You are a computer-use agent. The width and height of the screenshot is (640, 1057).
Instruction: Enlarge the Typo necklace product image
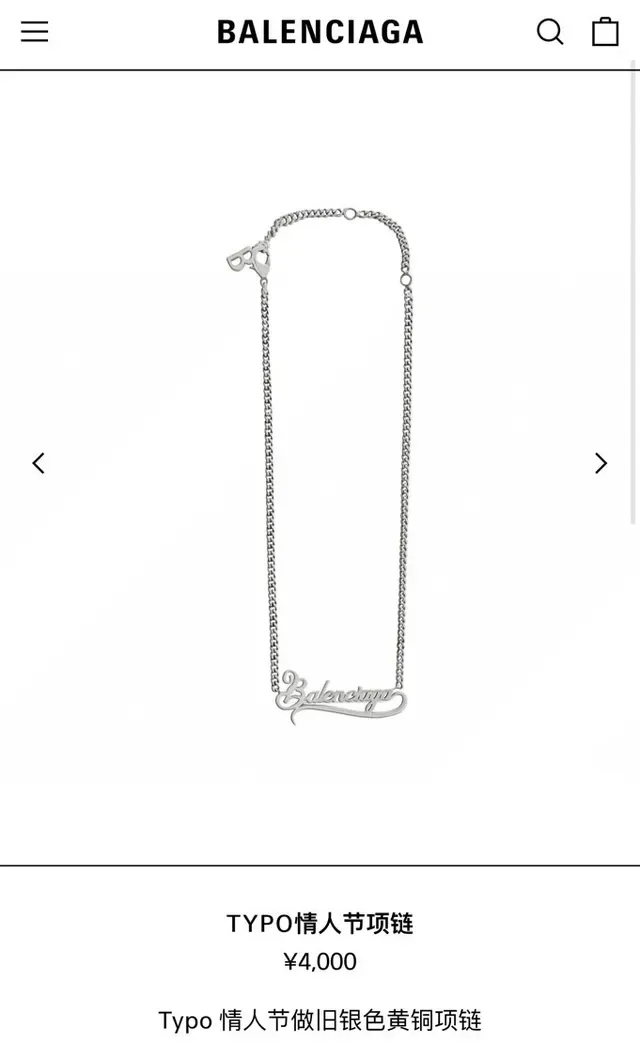pyautogui.click(x=320, y=467)
